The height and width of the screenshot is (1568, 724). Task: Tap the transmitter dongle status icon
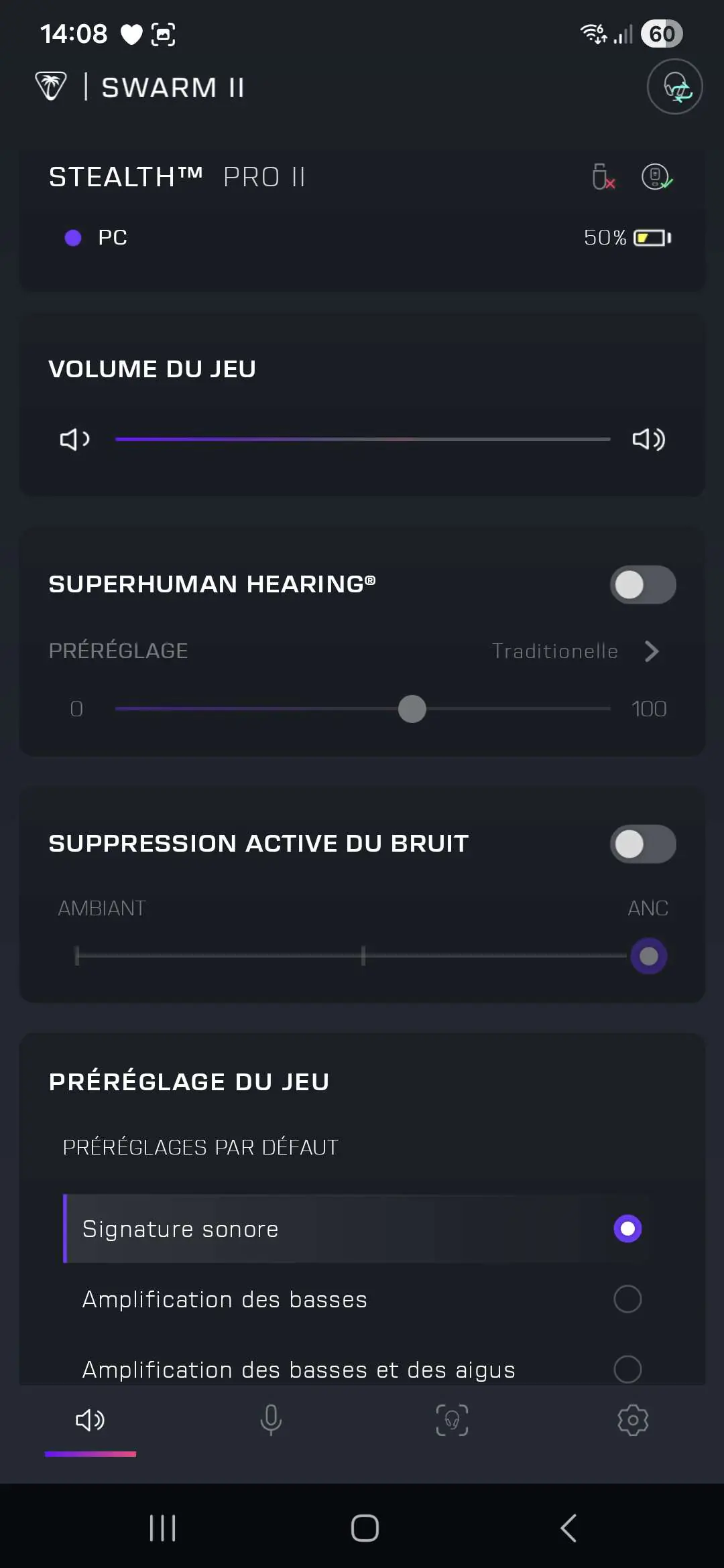[603, 177]
